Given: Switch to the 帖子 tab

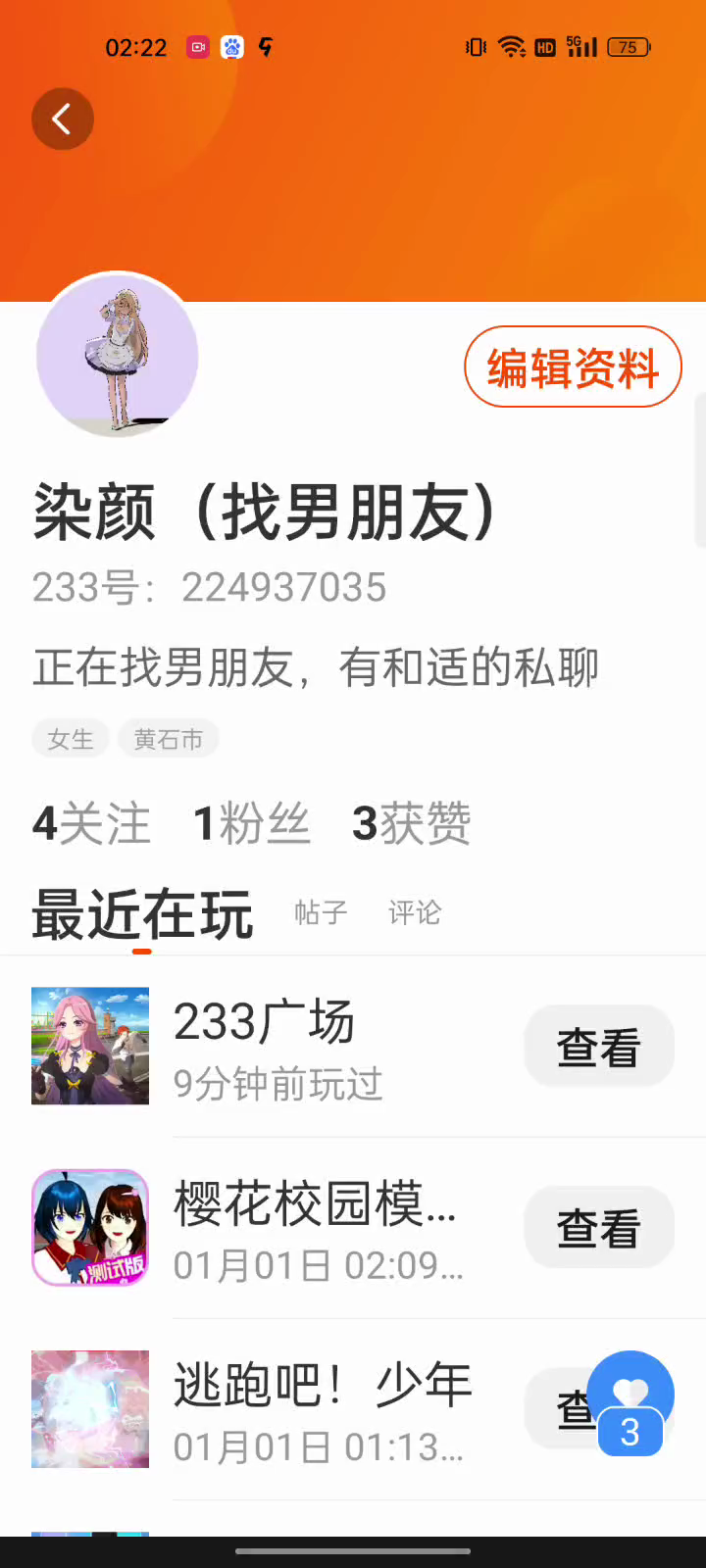Looking at the screenshot, I should click(321, 912).
